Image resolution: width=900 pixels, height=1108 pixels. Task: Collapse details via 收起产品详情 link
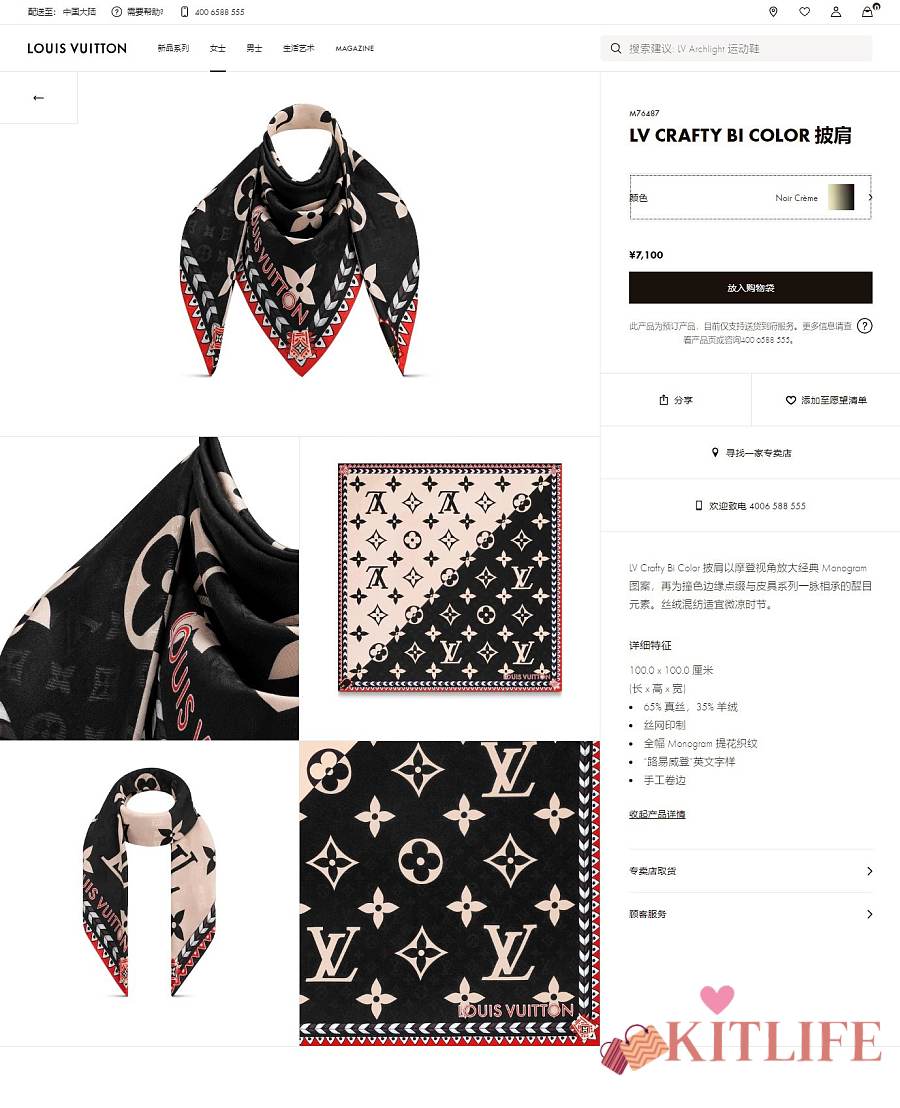coord(657,815)
